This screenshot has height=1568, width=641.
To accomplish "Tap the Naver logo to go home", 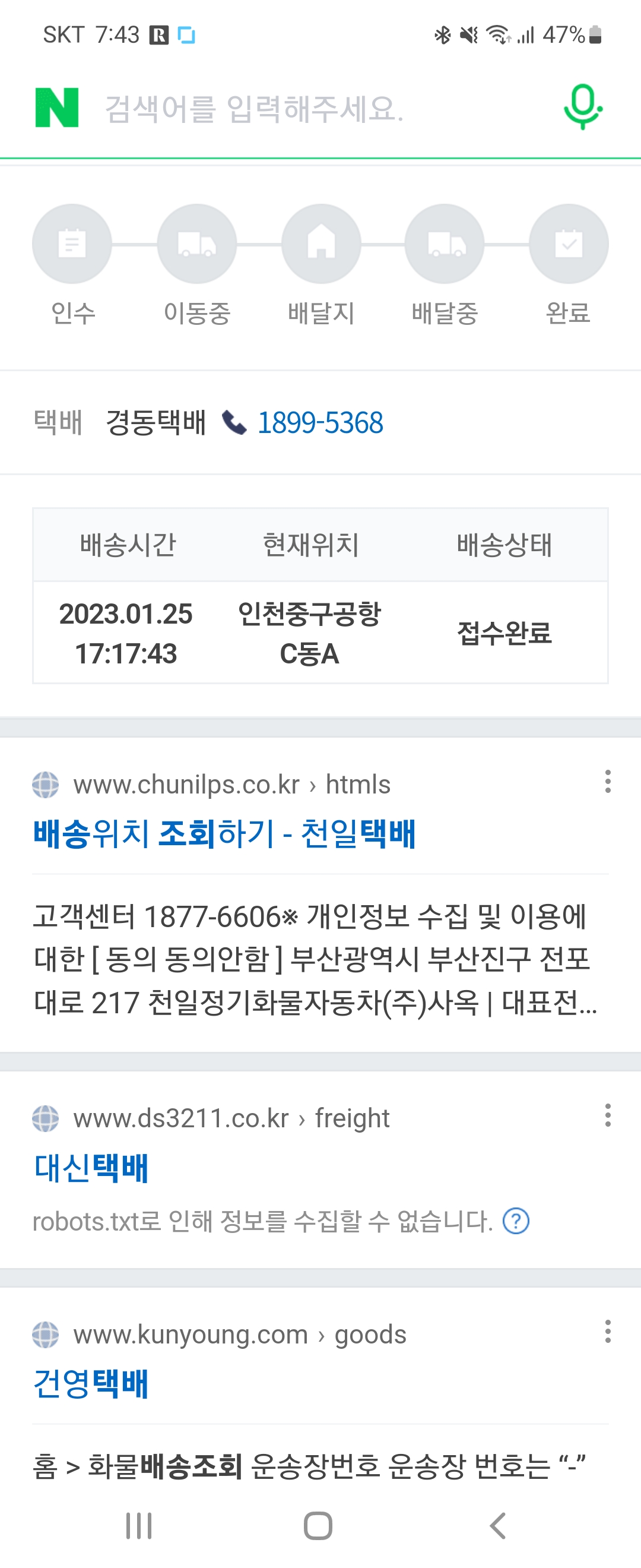I will coord(56,108).
